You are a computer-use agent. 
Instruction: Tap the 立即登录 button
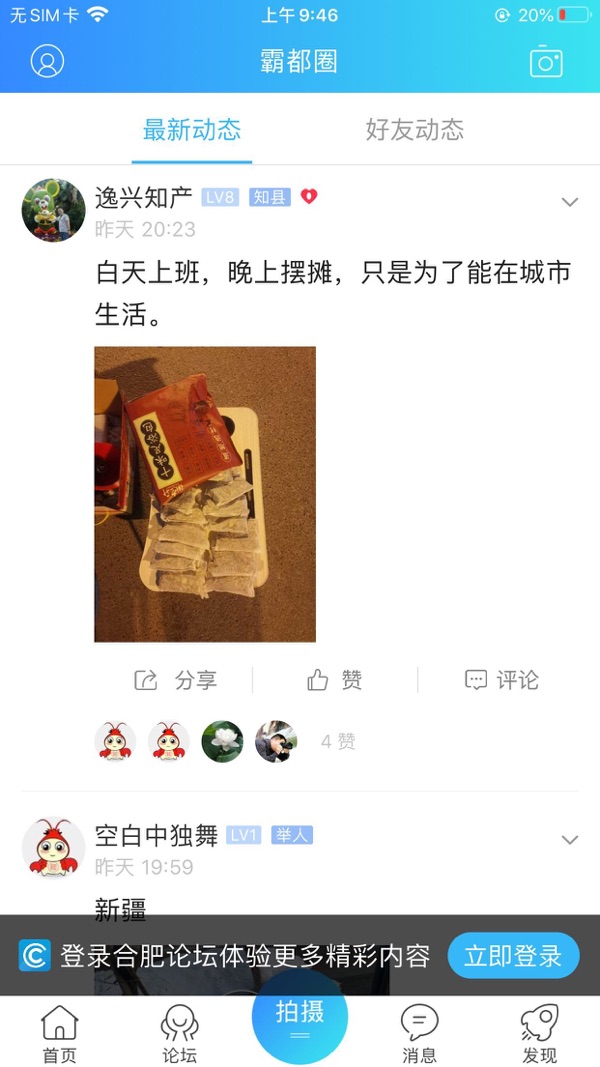(513, 956)
